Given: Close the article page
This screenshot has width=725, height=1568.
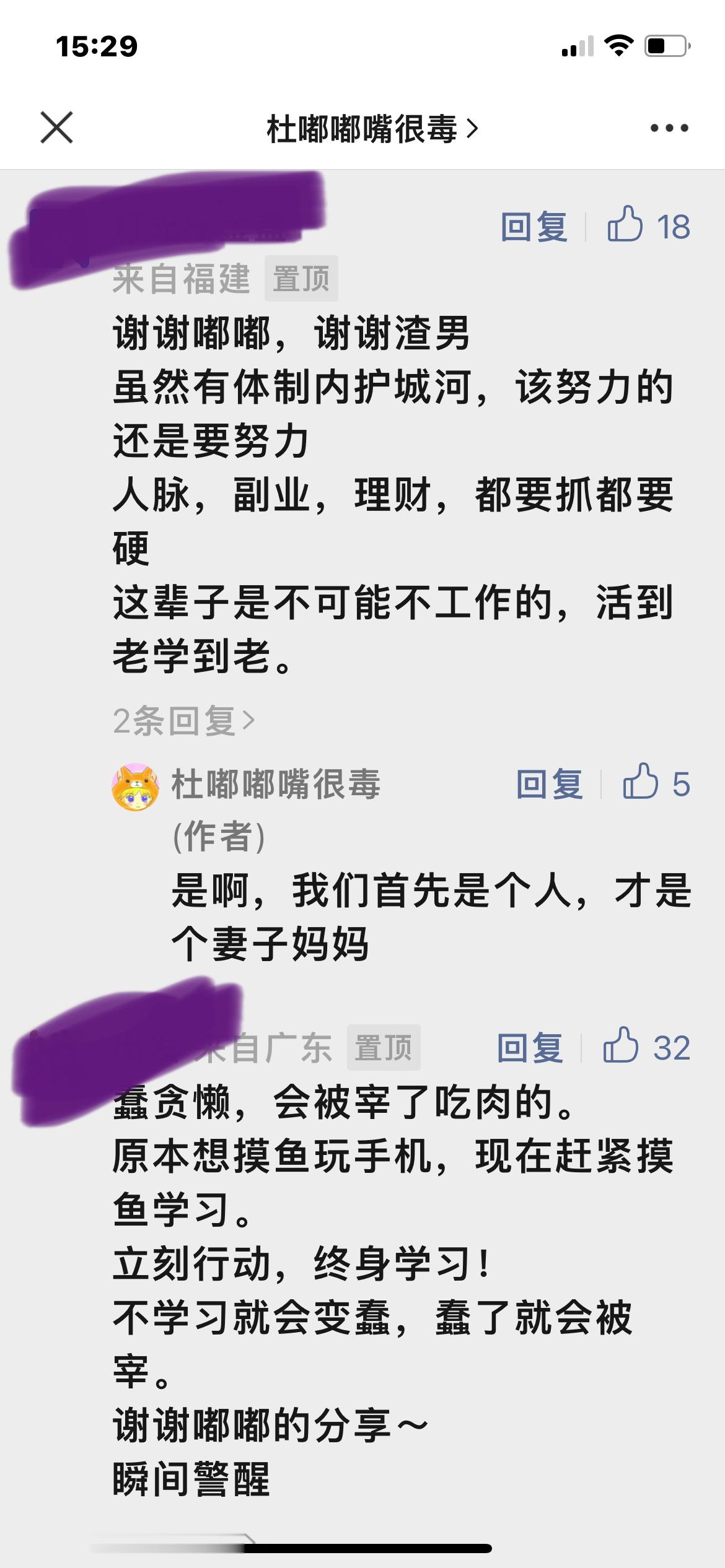Looking at the screenshot, I should [56, 128].
